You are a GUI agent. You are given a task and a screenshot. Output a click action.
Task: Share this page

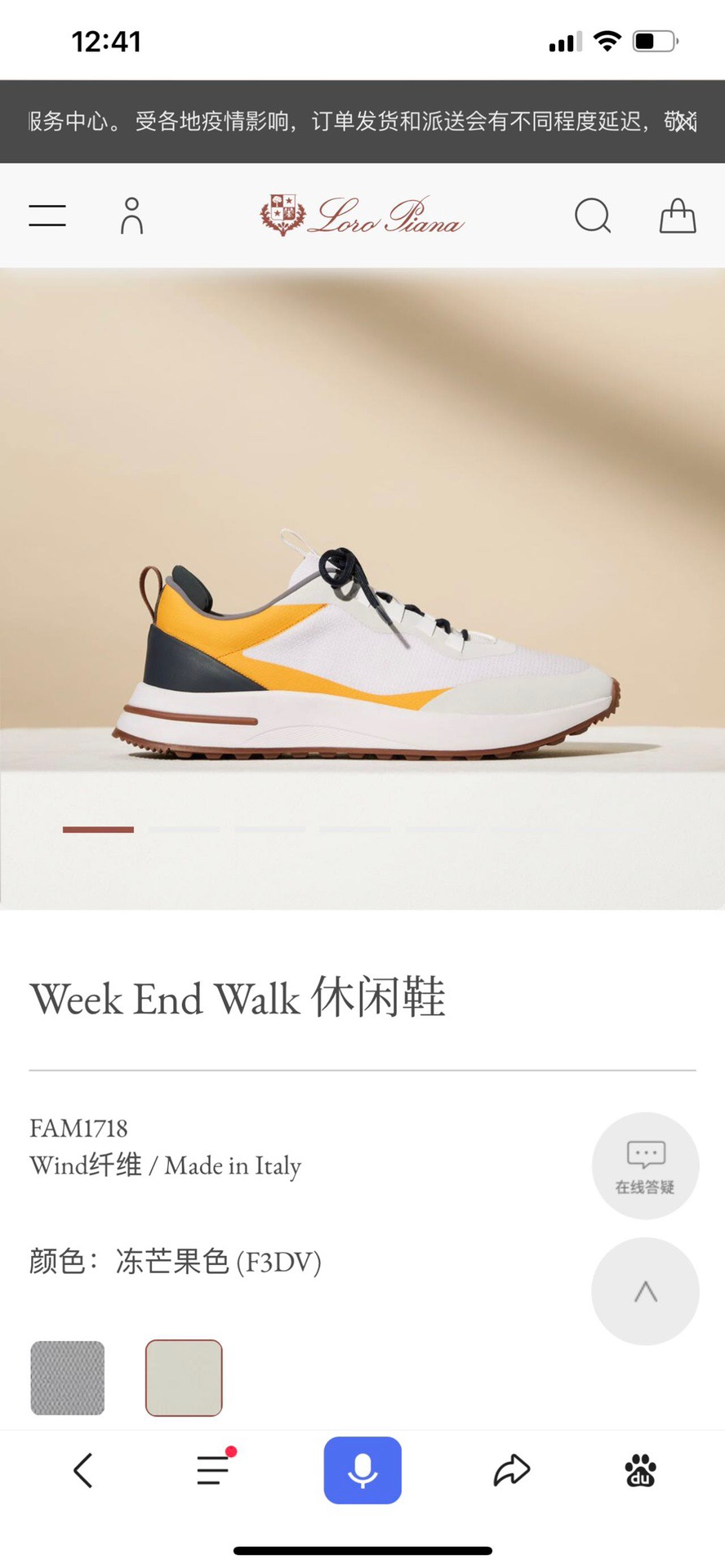(512, 1470)
